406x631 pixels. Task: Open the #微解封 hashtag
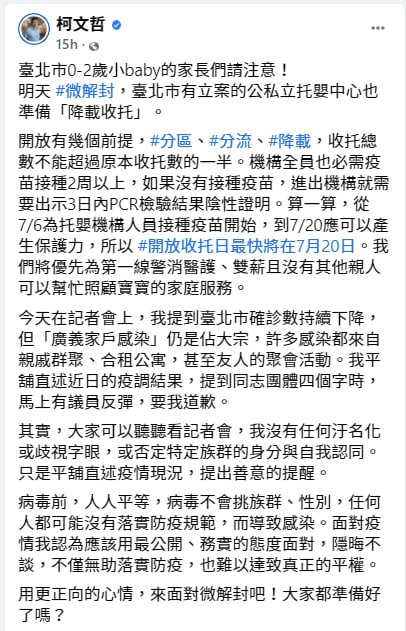point(85,91)
